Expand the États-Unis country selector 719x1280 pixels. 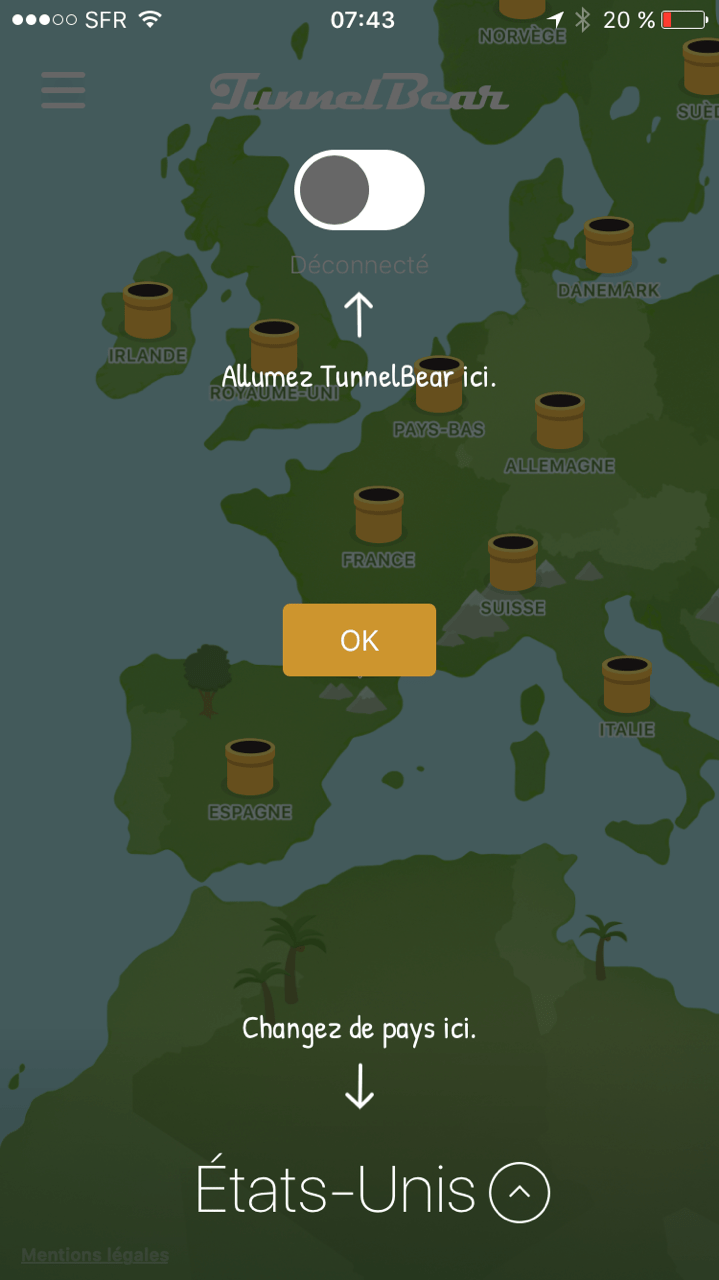tap(519, 1192)
